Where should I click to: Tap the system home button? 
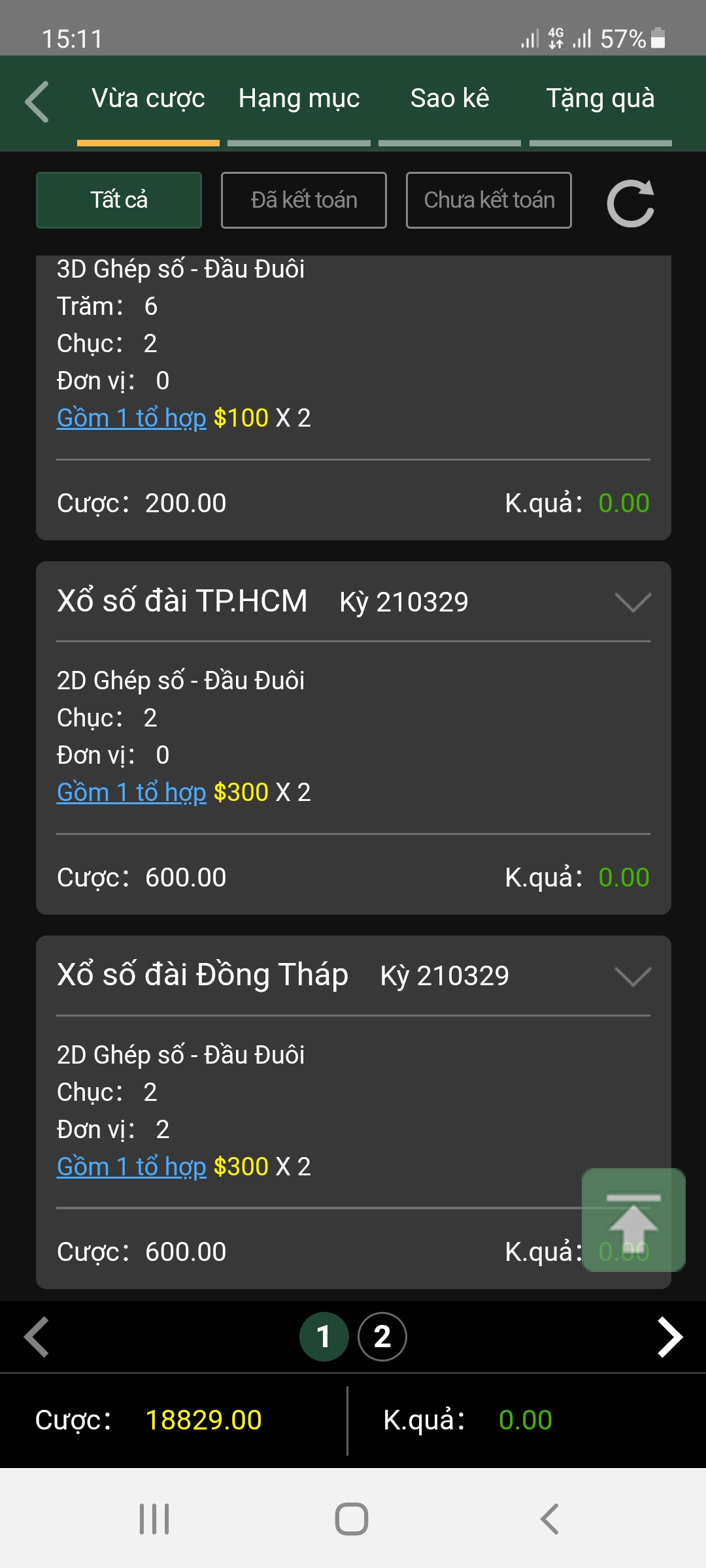[352, 1519]
